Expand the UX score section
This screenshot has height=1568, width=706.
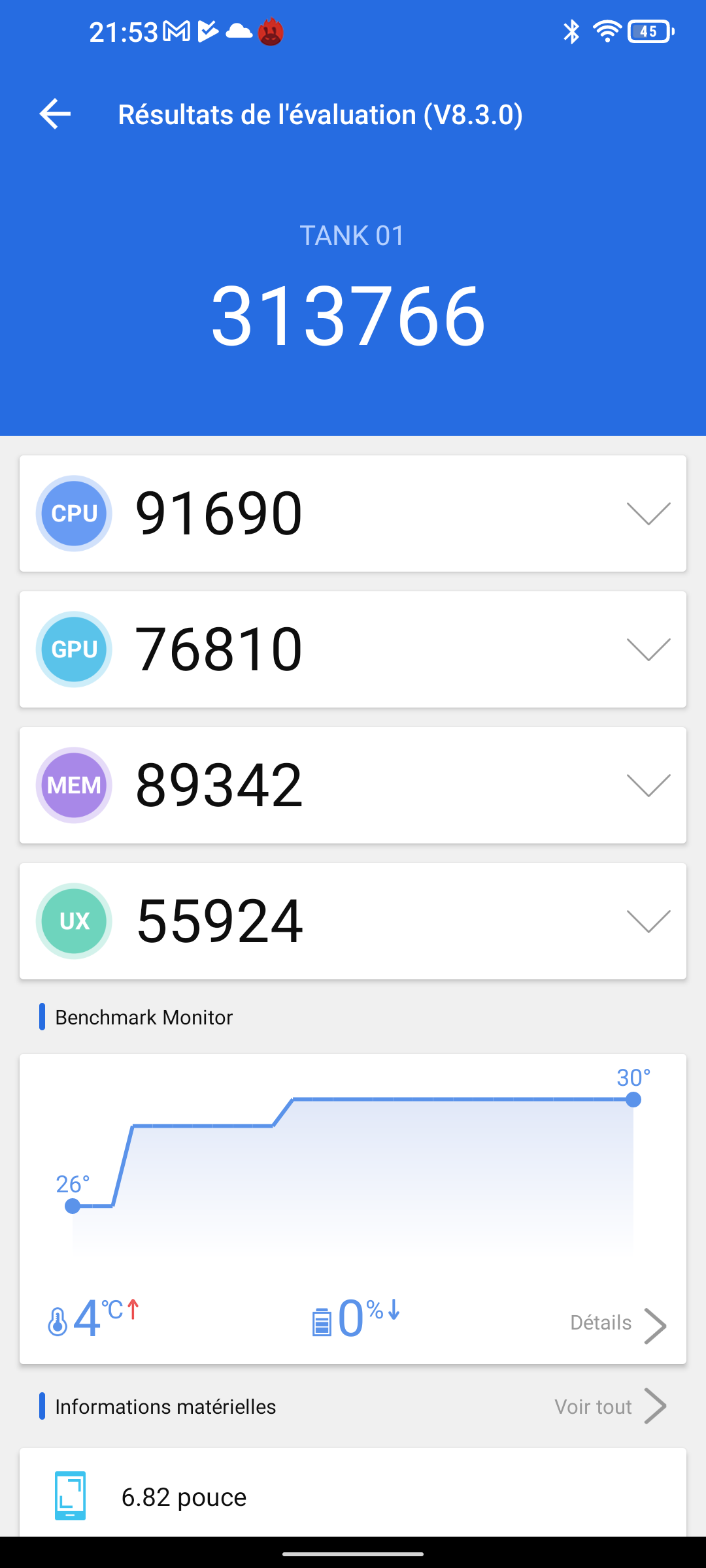(x=648, y=921)
